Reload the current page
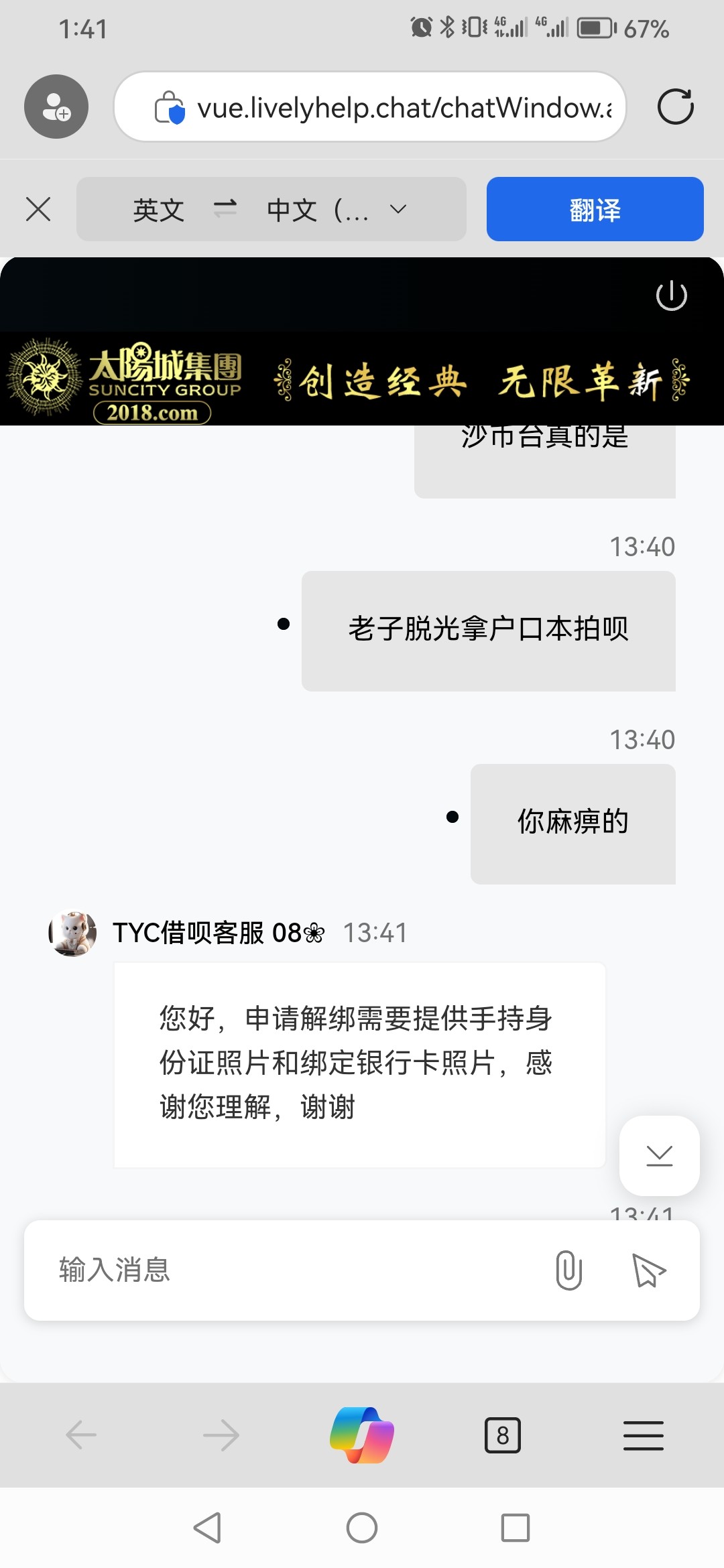The width and height of the screenshot is (724, 1568). (675, 107)
